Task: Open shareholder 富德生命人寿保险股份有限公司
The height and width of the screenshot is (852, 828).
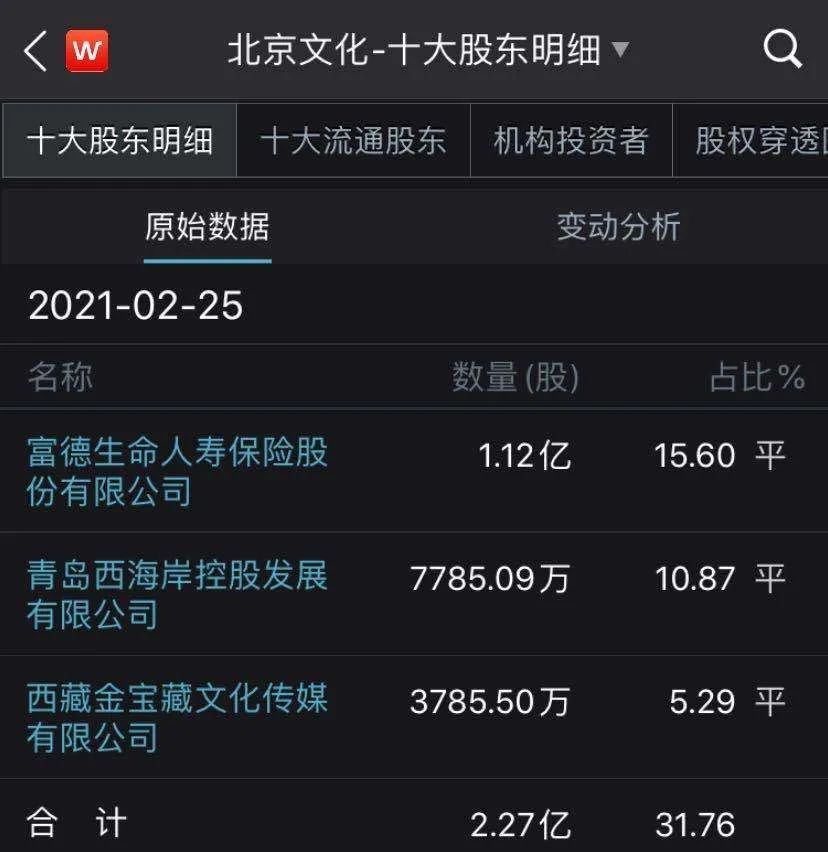Action: (x=177, y=472)
